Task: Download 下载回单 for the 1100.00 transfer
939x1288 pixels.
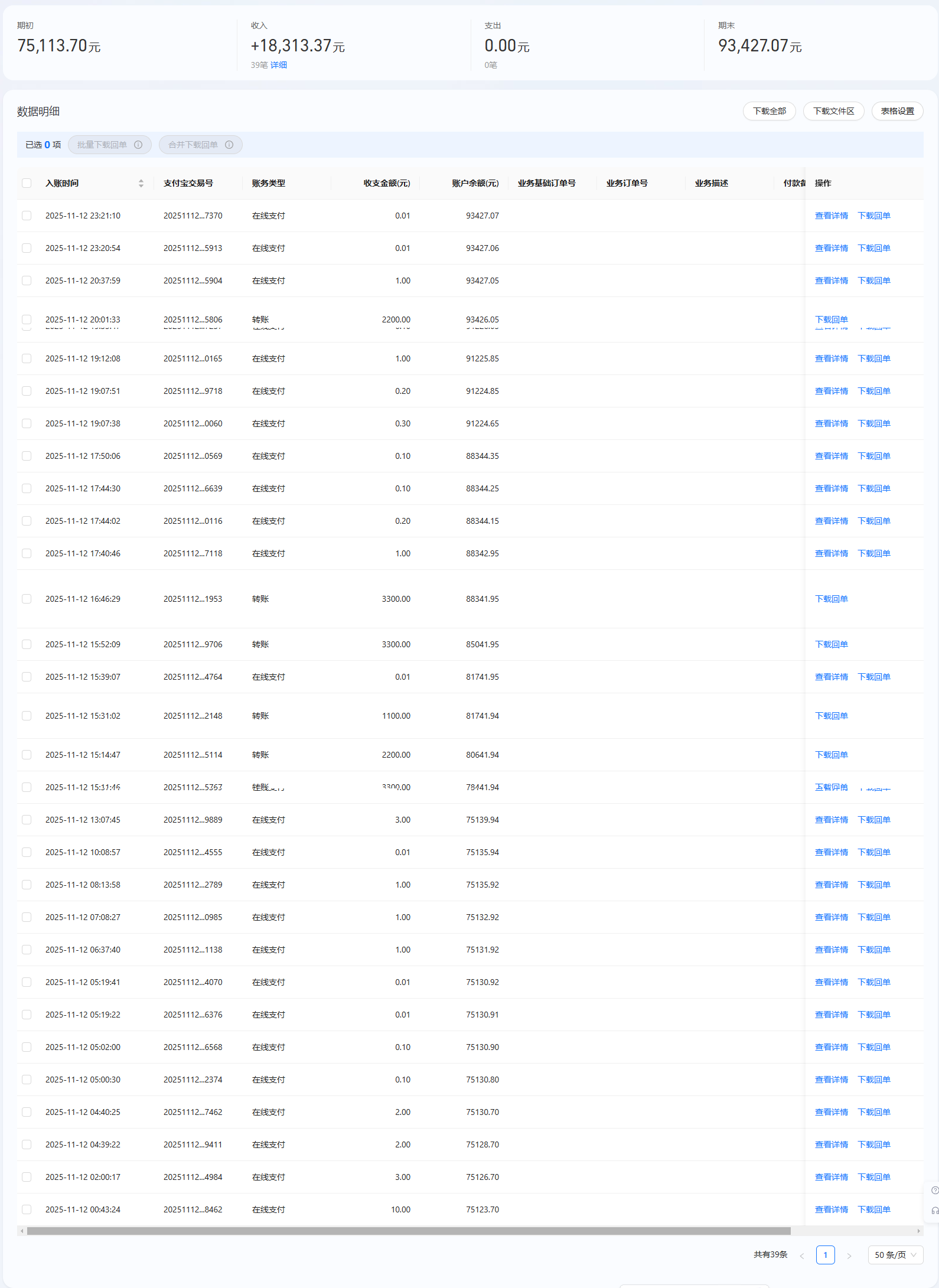Action: (x=831, y=716)
